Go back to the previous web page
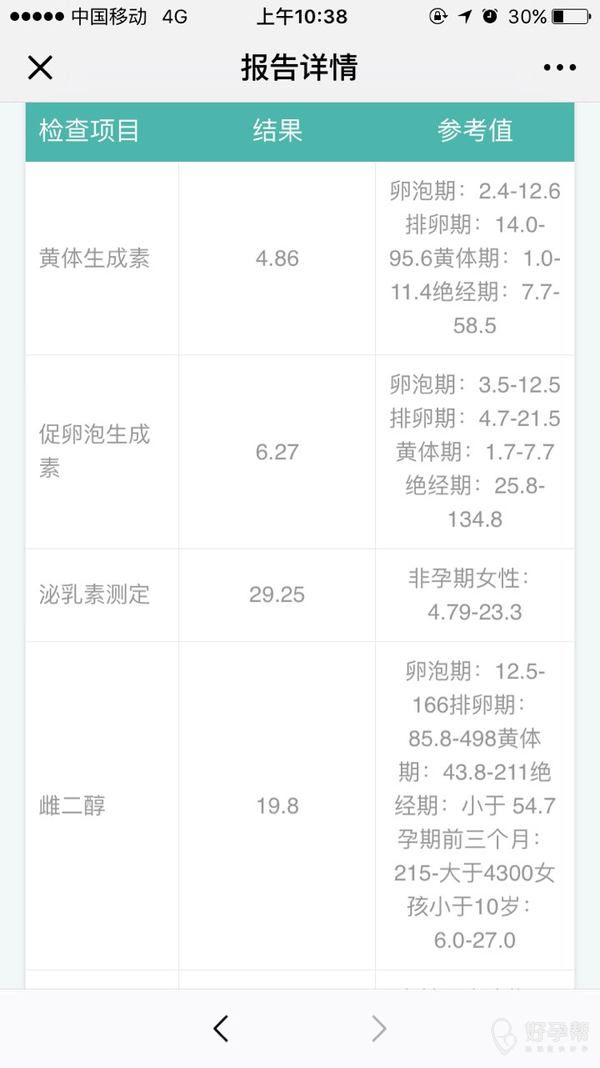This screenshot has height=1068, width=600. point(221,1028)
